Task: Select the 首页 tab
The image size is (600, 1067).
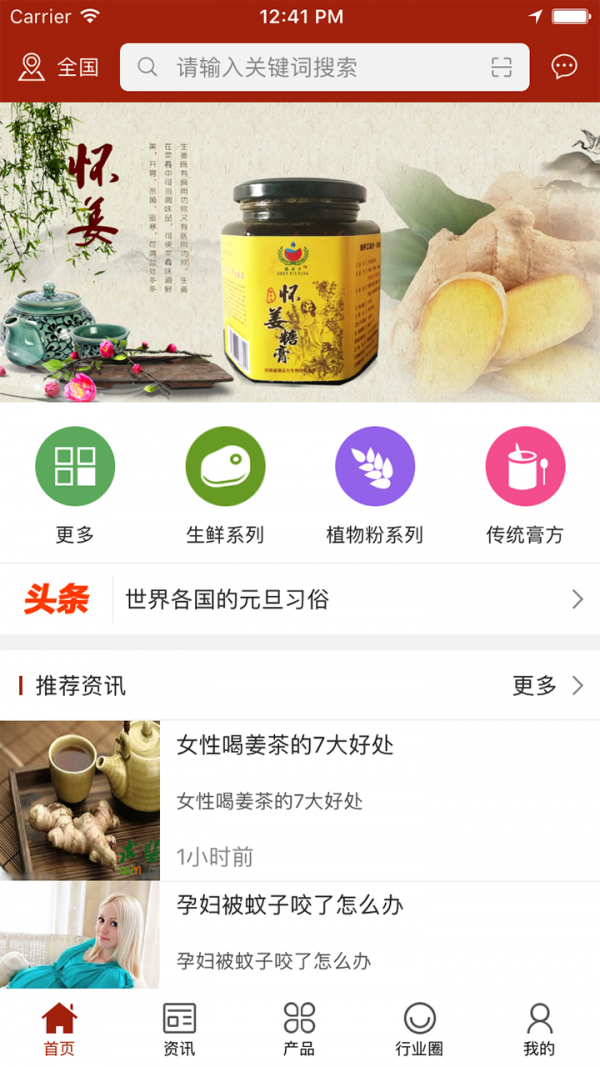Action: [59, 1029]
